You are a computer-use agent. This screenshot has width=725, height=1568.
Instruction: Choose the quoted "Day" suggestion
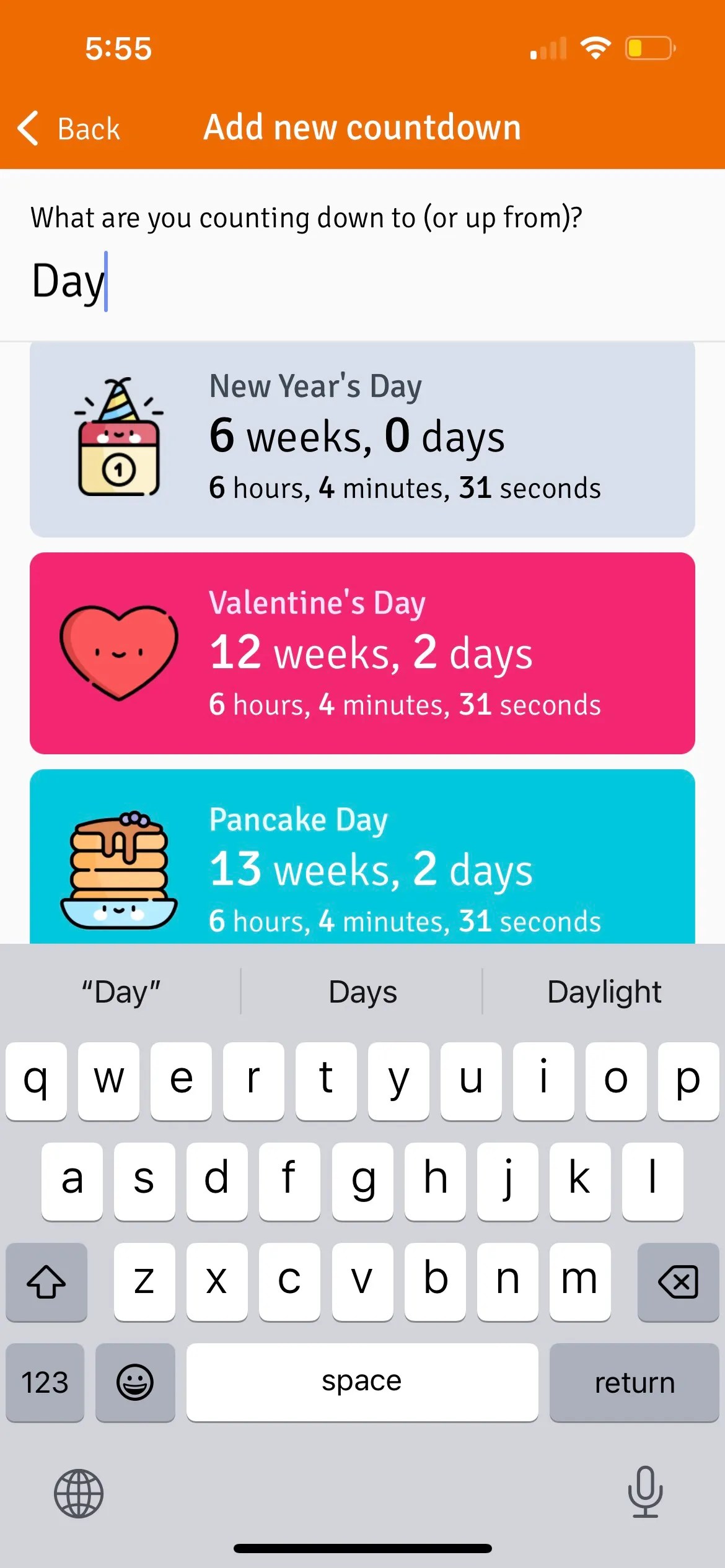(121, 991)
